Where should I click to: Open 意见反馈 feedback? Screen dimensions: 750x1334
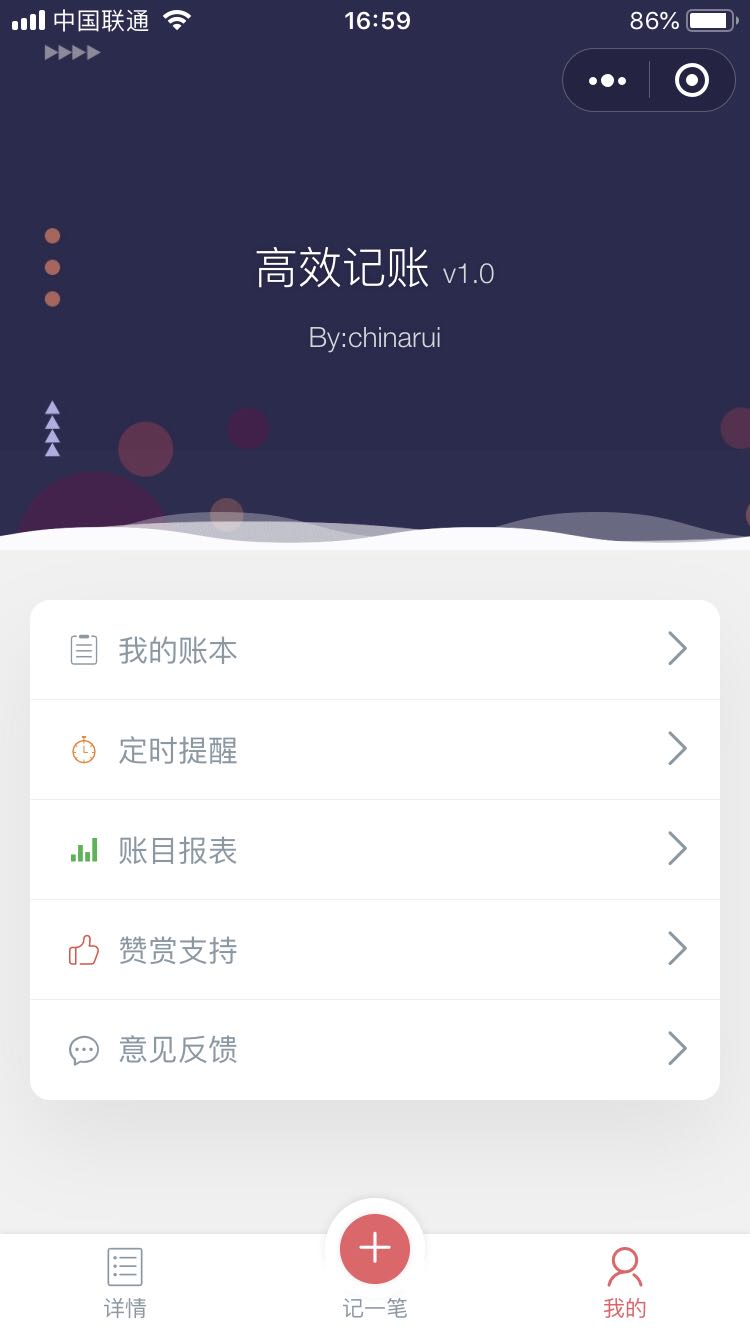pos(375,1050)
